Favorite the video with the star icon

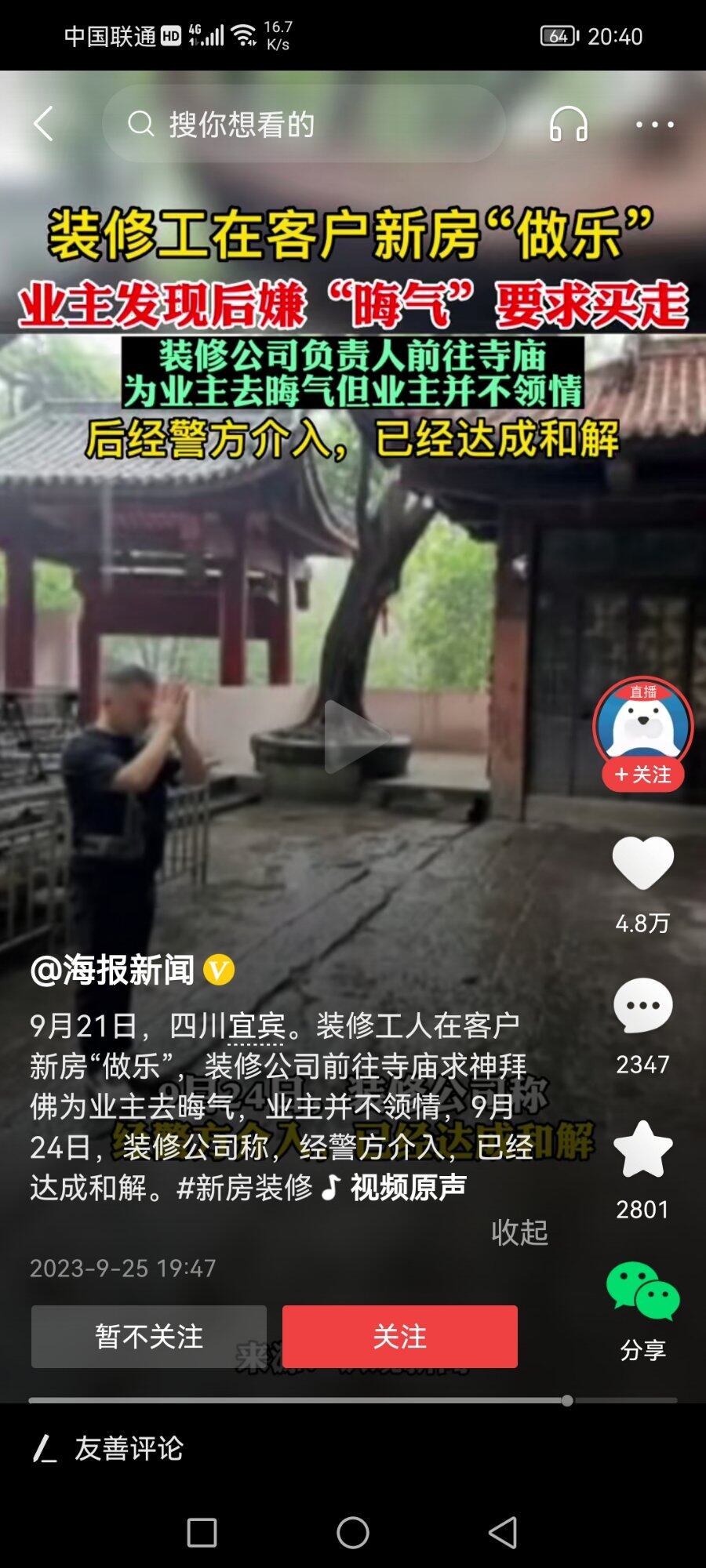[x=642, y=1149]
